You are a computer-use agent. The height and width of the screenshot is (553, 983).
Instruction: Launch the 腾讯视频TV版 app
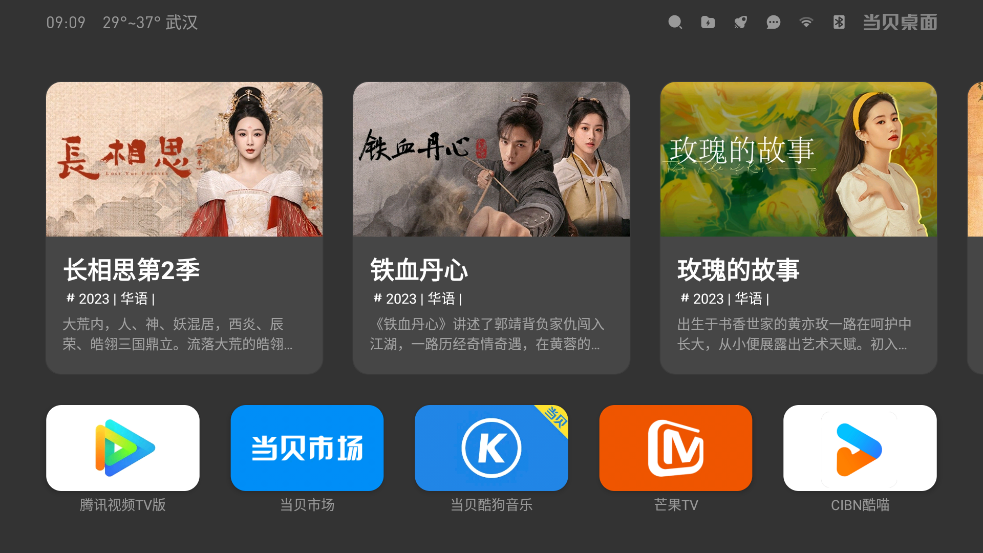(x=123, y=448)
